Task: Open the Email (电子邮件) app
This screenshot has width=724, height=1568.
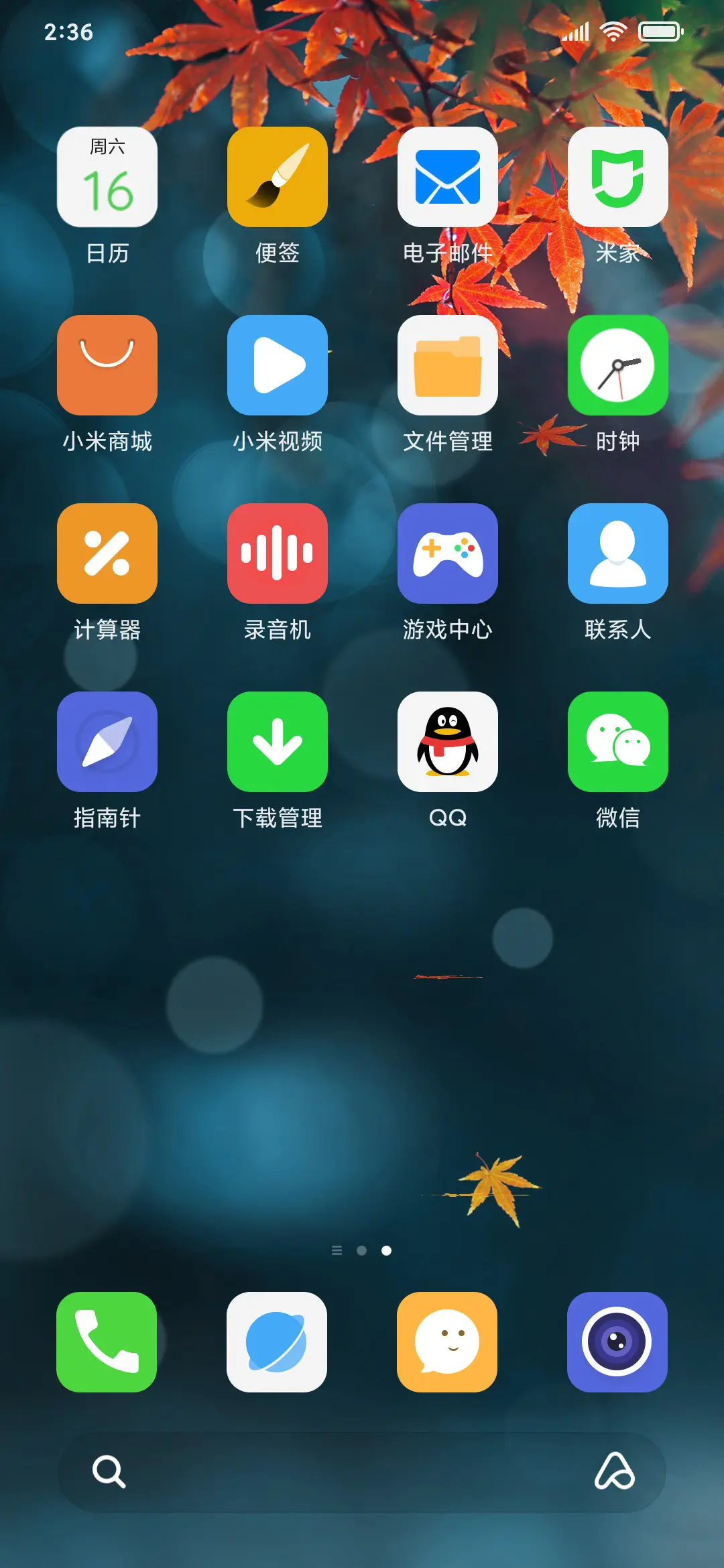Action: click(x=447, y=178)
